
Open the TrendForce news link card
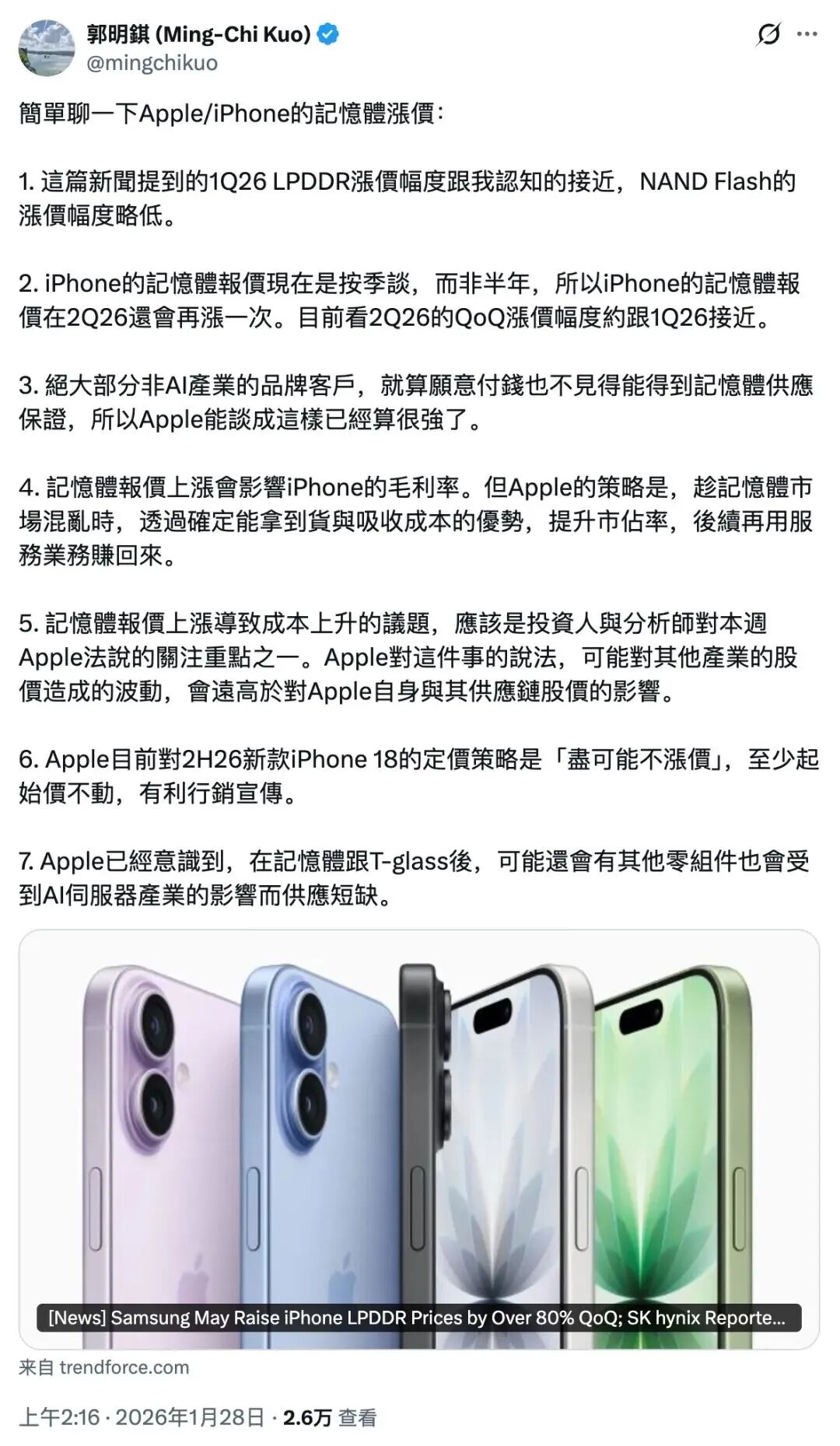(x=419, y=1140)
